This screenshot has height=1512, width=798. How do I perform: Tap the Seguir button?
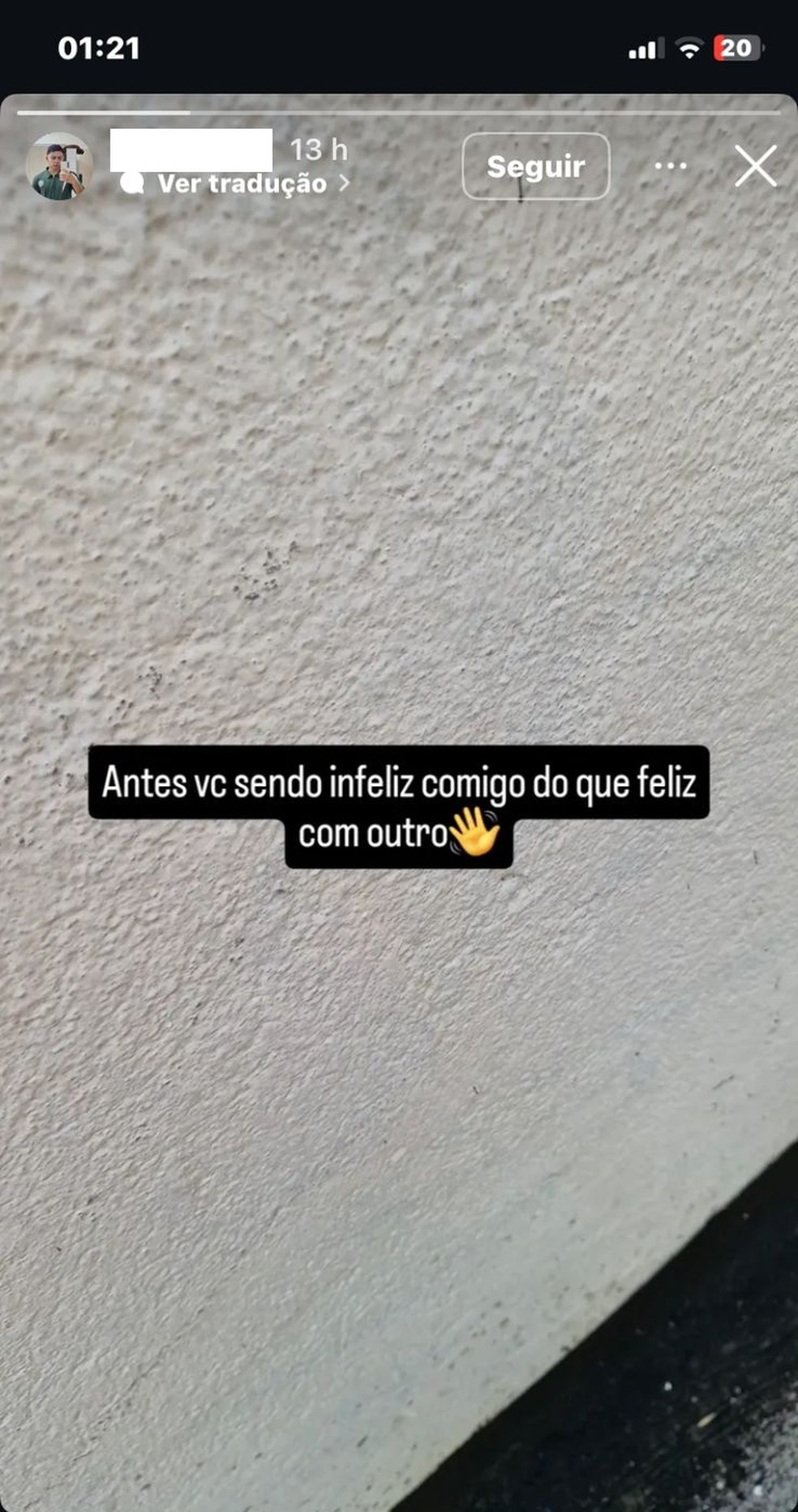click(x=535, y=166)
